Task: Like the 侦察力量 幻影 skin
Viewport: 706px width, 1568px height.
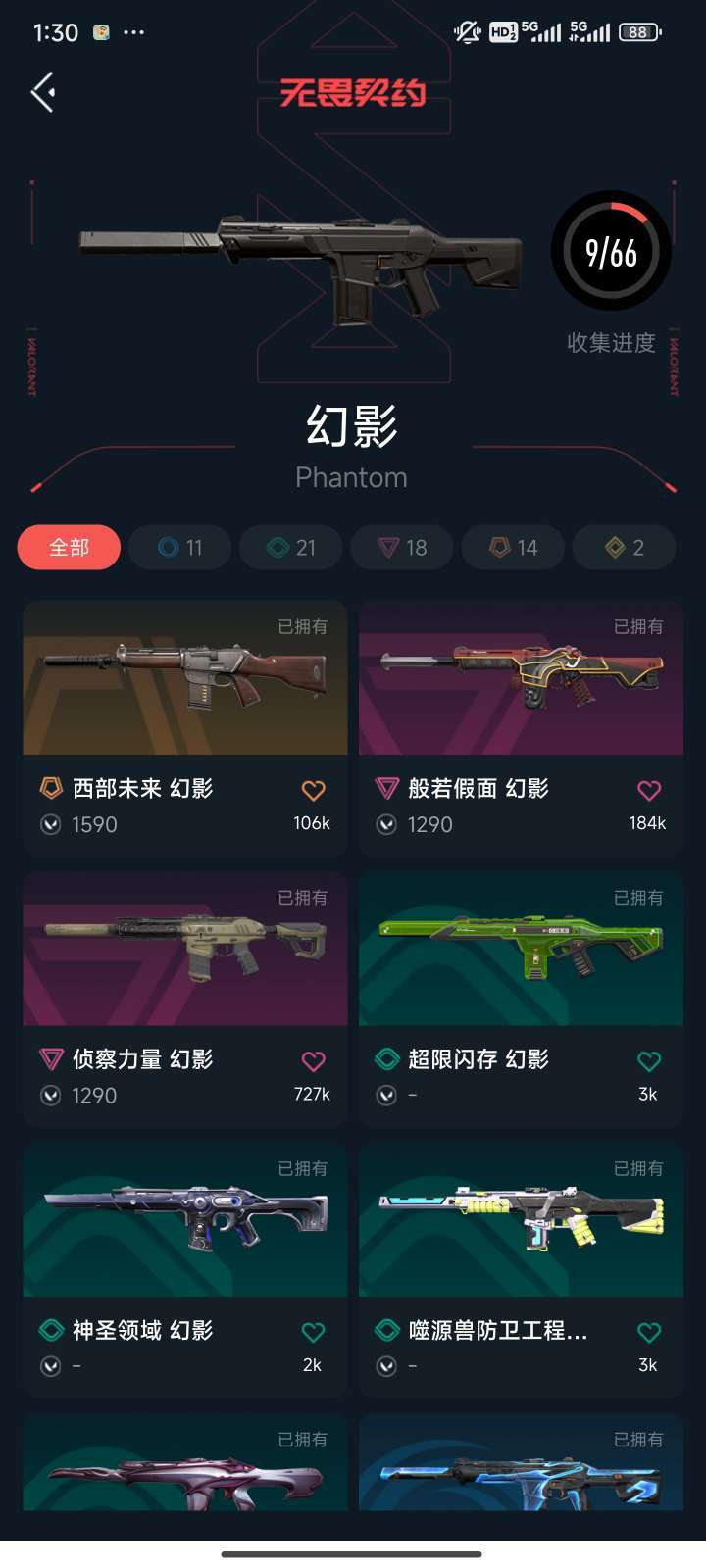Action: [313, 1060]
